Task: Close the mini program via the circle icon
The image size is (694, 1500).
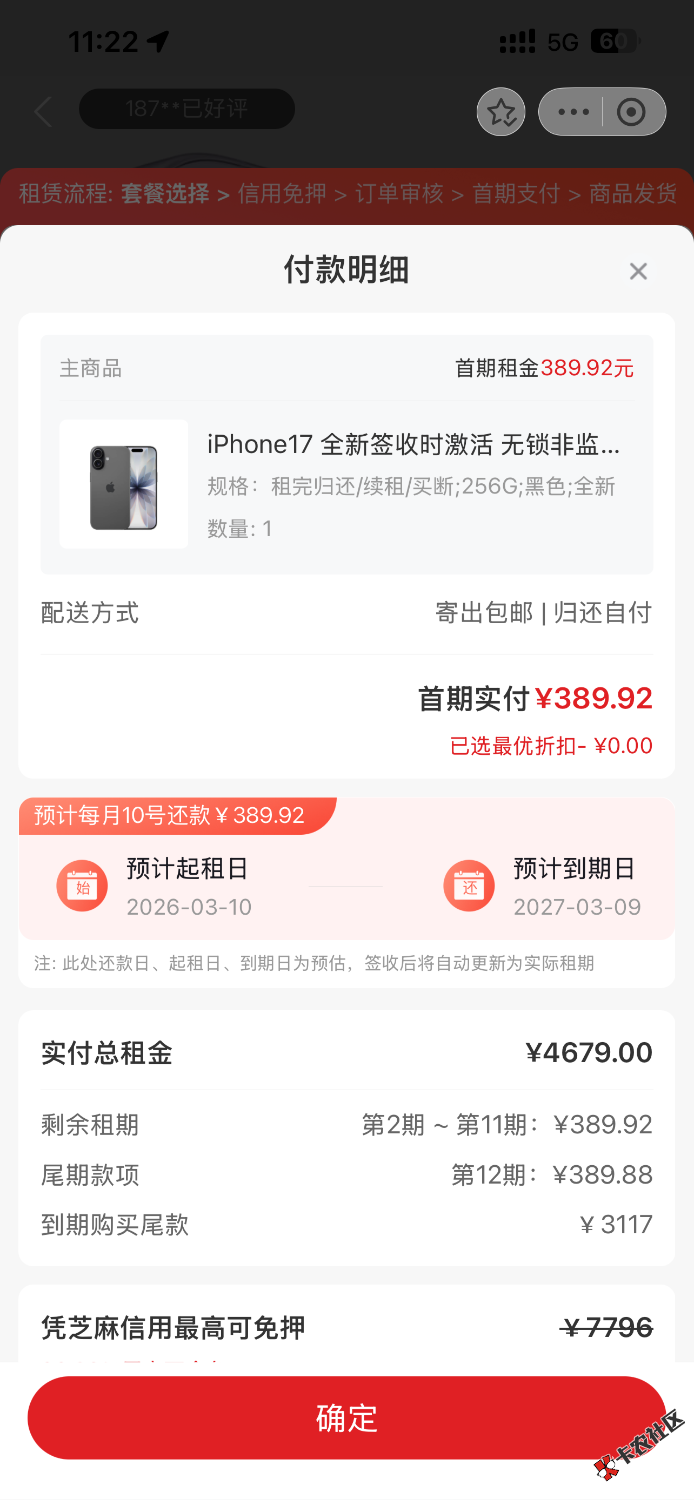Action: coord(632,112)
